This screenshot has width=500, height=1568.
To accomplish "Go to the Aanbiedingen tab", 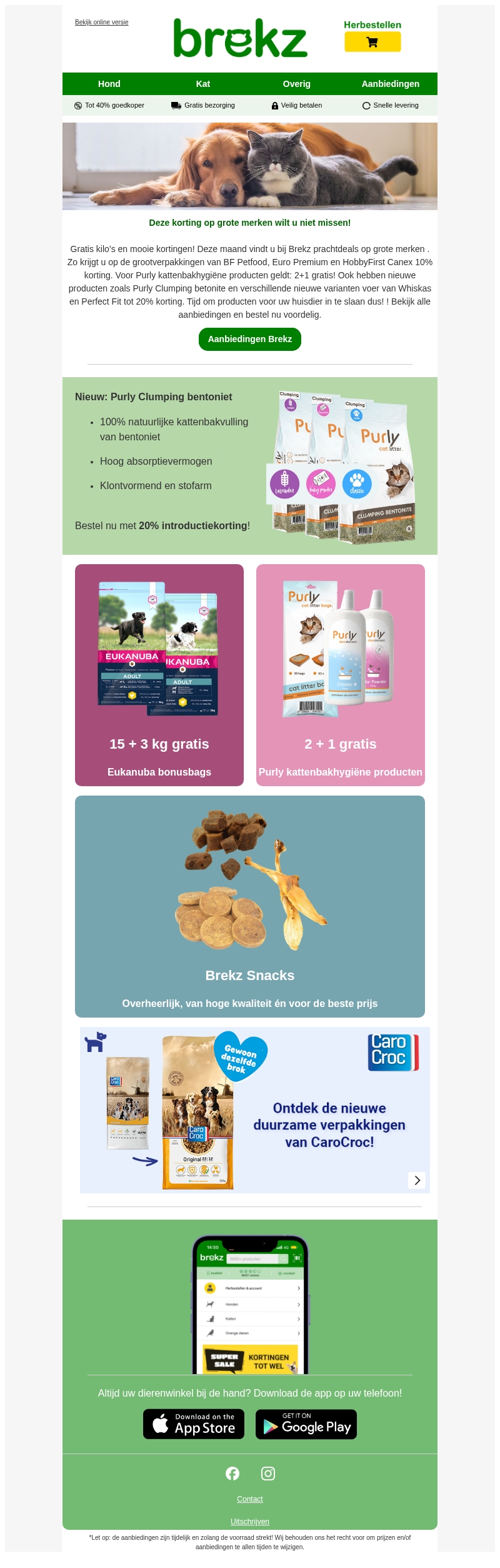I will (390, 84).
